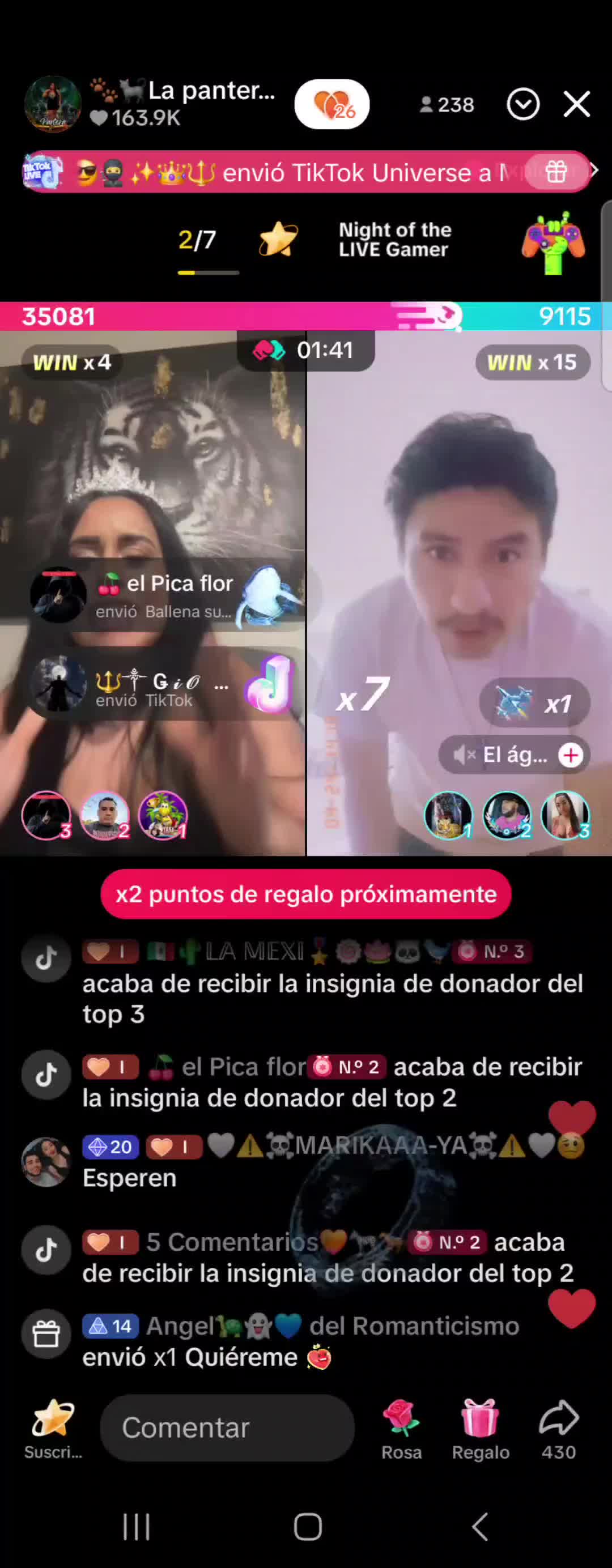Open x2 puntos de regalo próximamente banner

click(305, 894)
